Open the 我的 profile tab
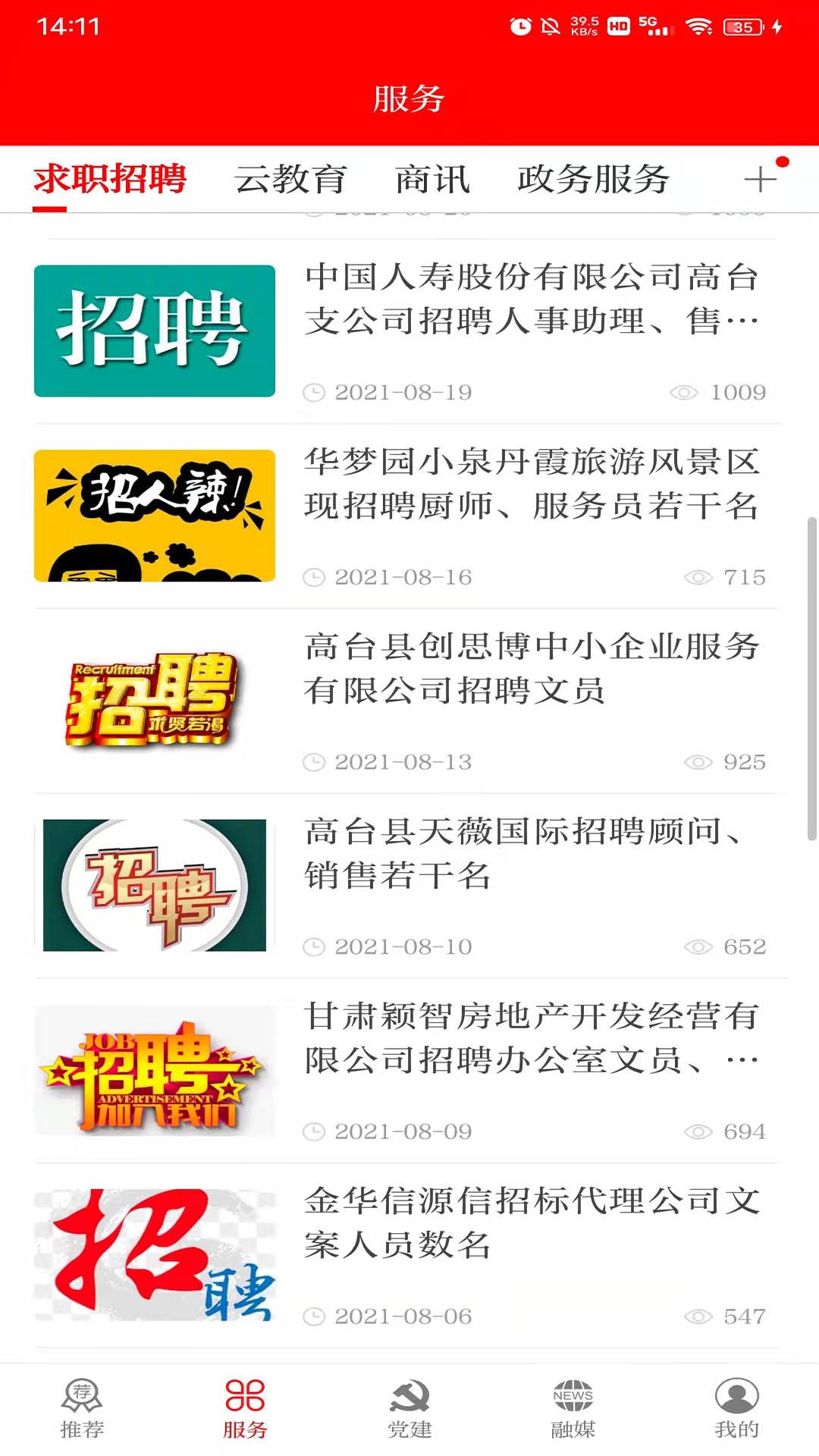The width and height of the screenshot is (819, 1456). click(x=736, y=1409)
